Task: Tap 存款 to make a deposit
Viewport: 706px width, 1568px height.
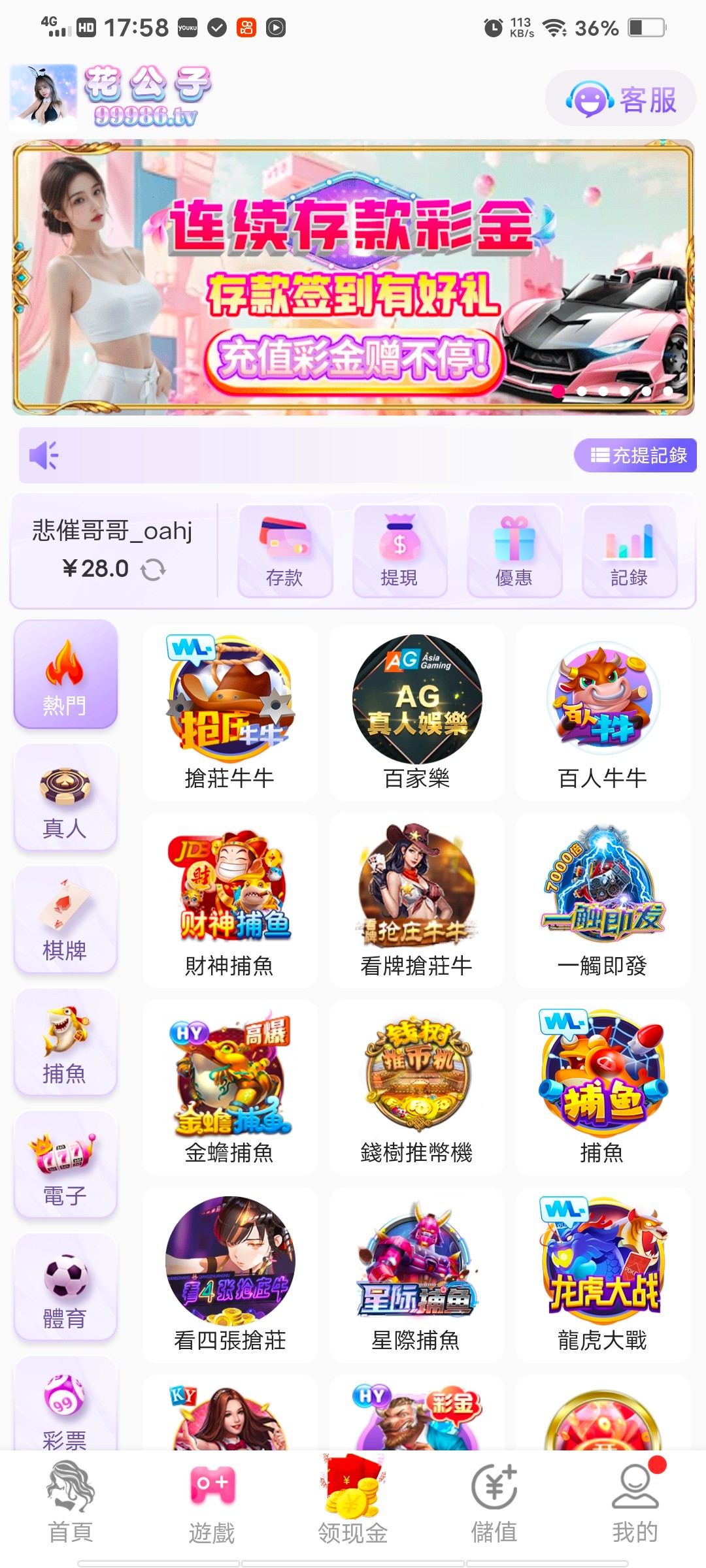Action: pyautogui.click(x=285, y=551)
